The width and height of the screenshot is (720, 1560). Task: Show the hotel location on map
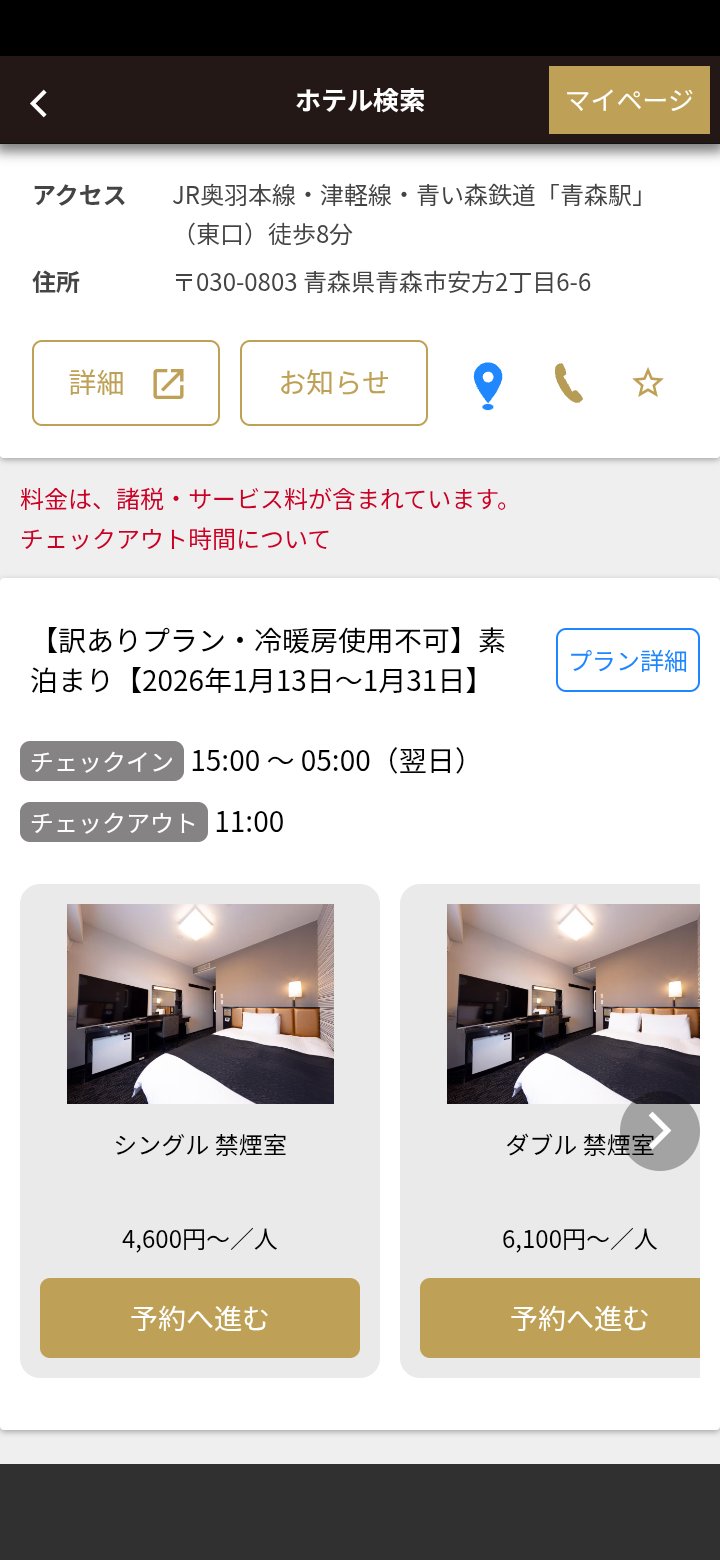[x=487, y=385]
